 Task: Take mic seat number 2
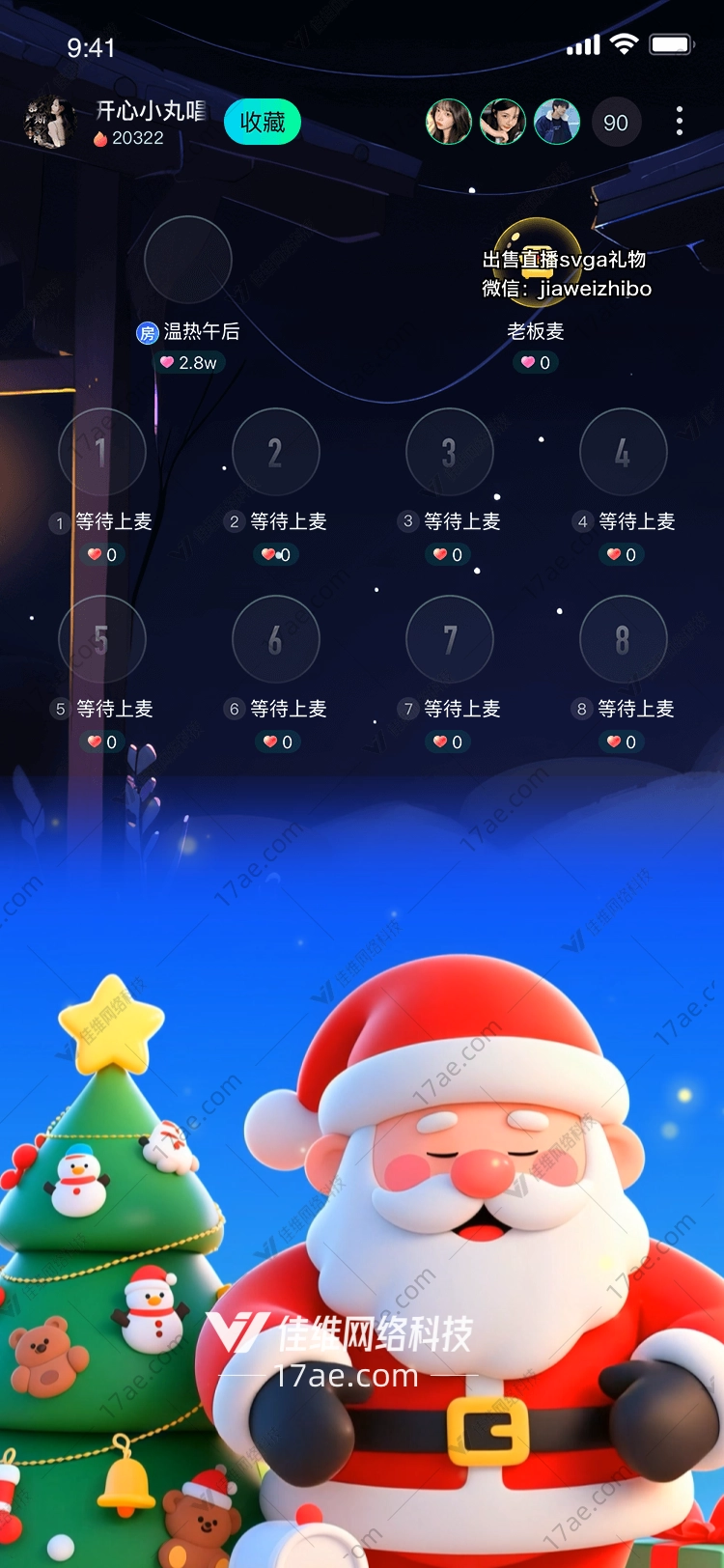(x=276, y=452)
